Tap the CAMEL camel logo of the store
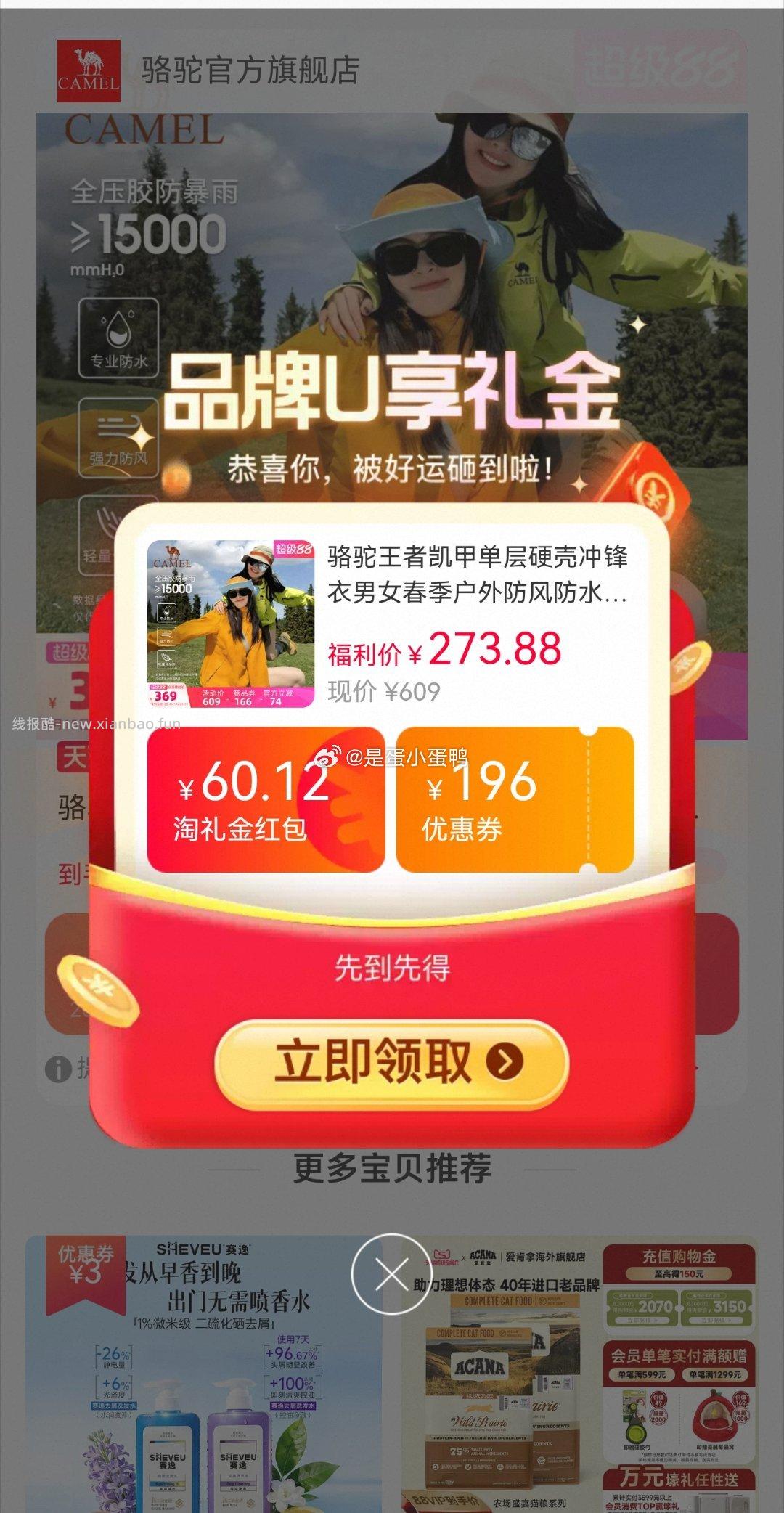Viewport: 784px width, 1513px height. (x=87, y=69)
